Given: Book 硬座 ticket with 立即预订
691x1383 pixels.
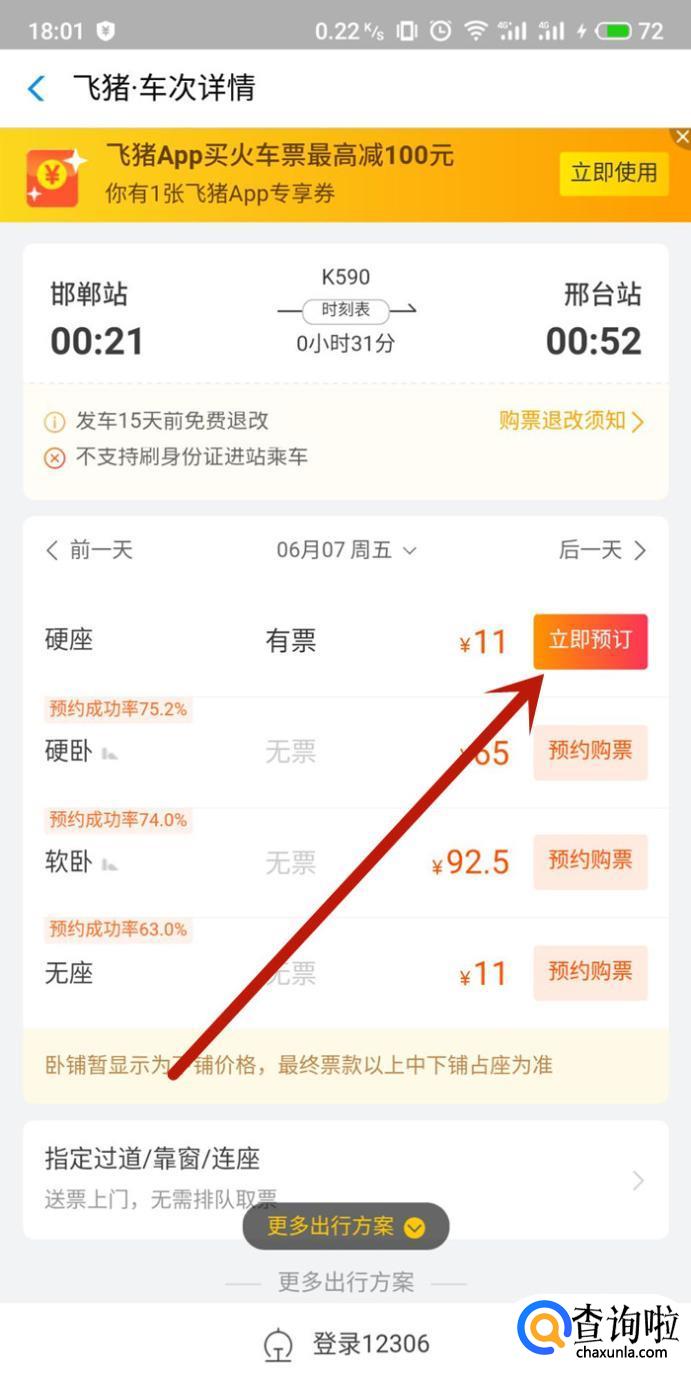Looking at the screenshot, I should click(x=590, y=641).
